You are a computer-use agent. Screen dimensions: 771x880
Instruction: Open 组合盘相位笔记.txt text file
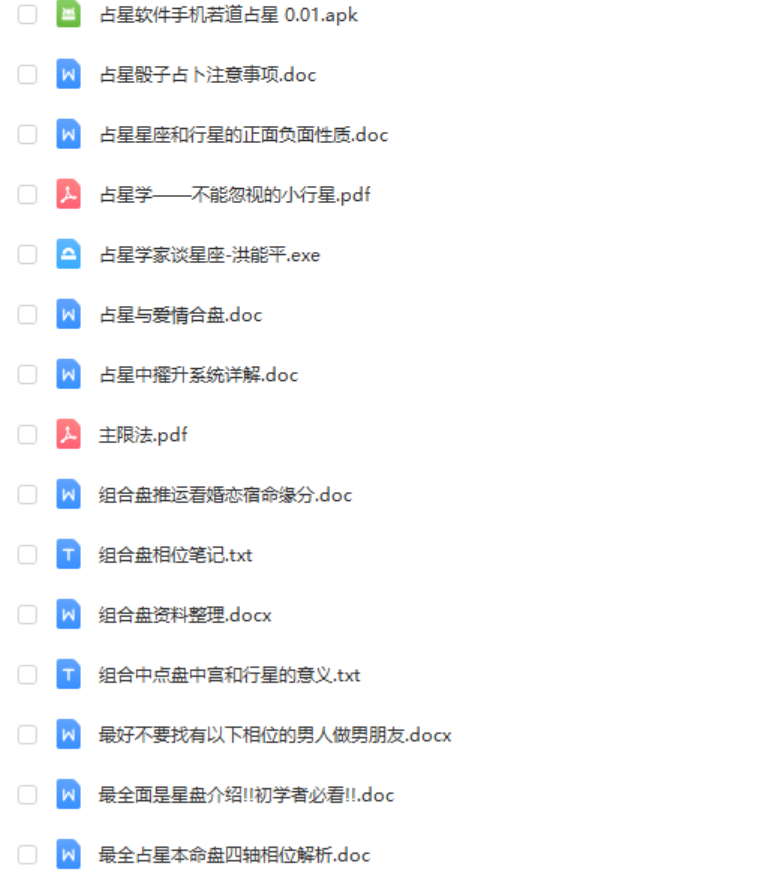[x=175, y=555]
